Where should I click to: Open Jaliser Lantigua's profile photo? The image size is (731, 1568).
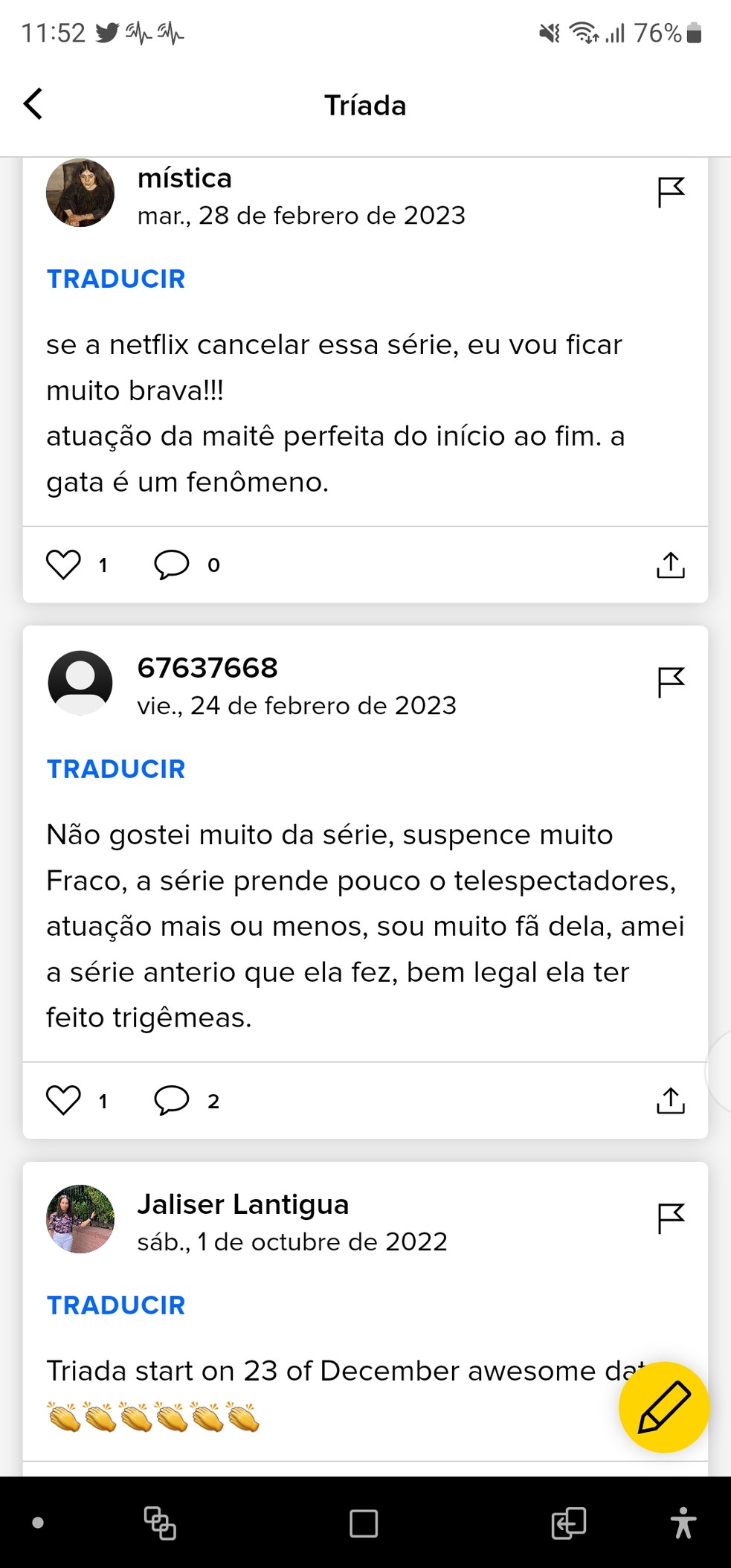(80, 1219)
